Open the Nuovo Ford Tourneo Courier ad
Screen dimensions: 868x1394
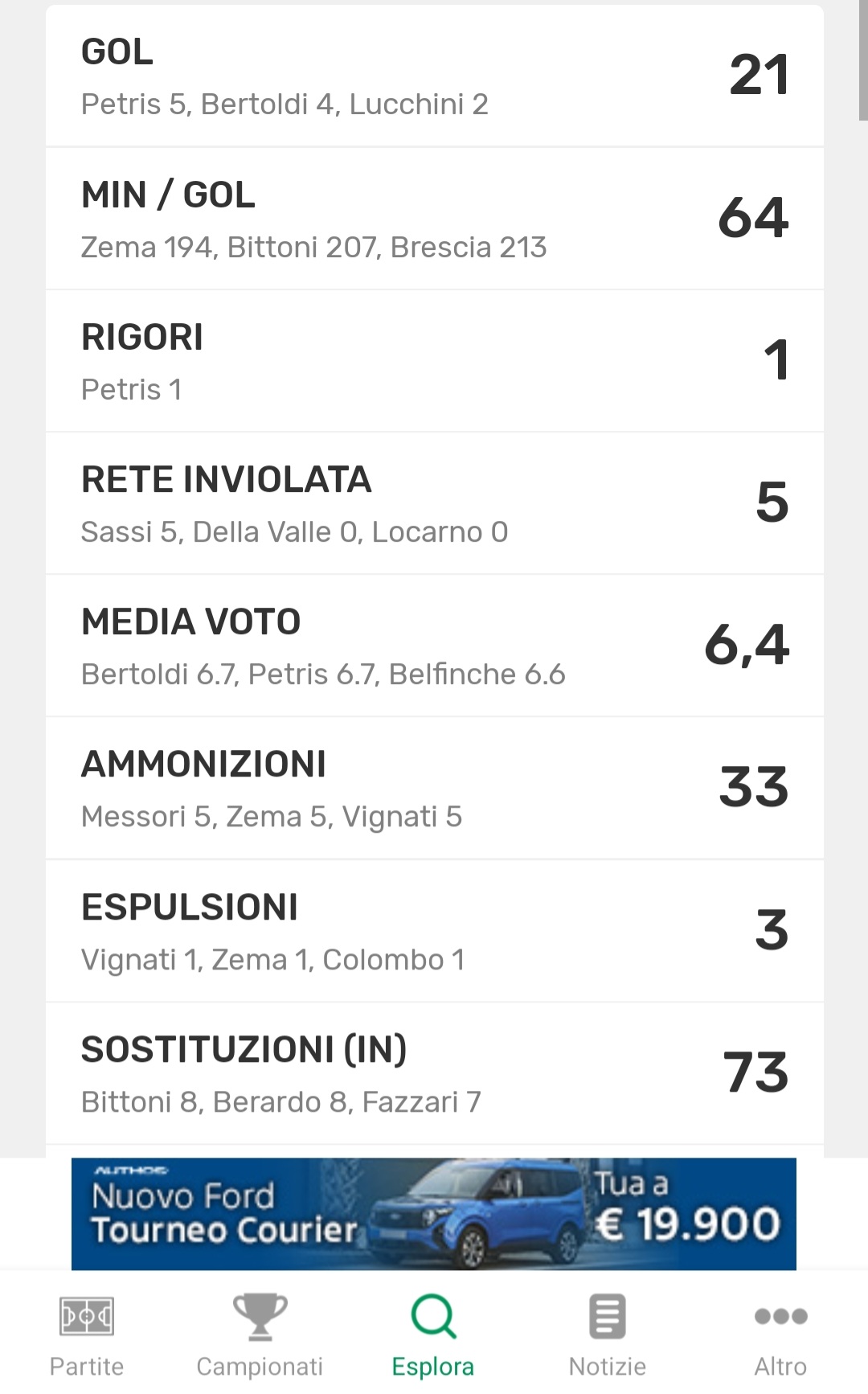(x=434, y=1214)
